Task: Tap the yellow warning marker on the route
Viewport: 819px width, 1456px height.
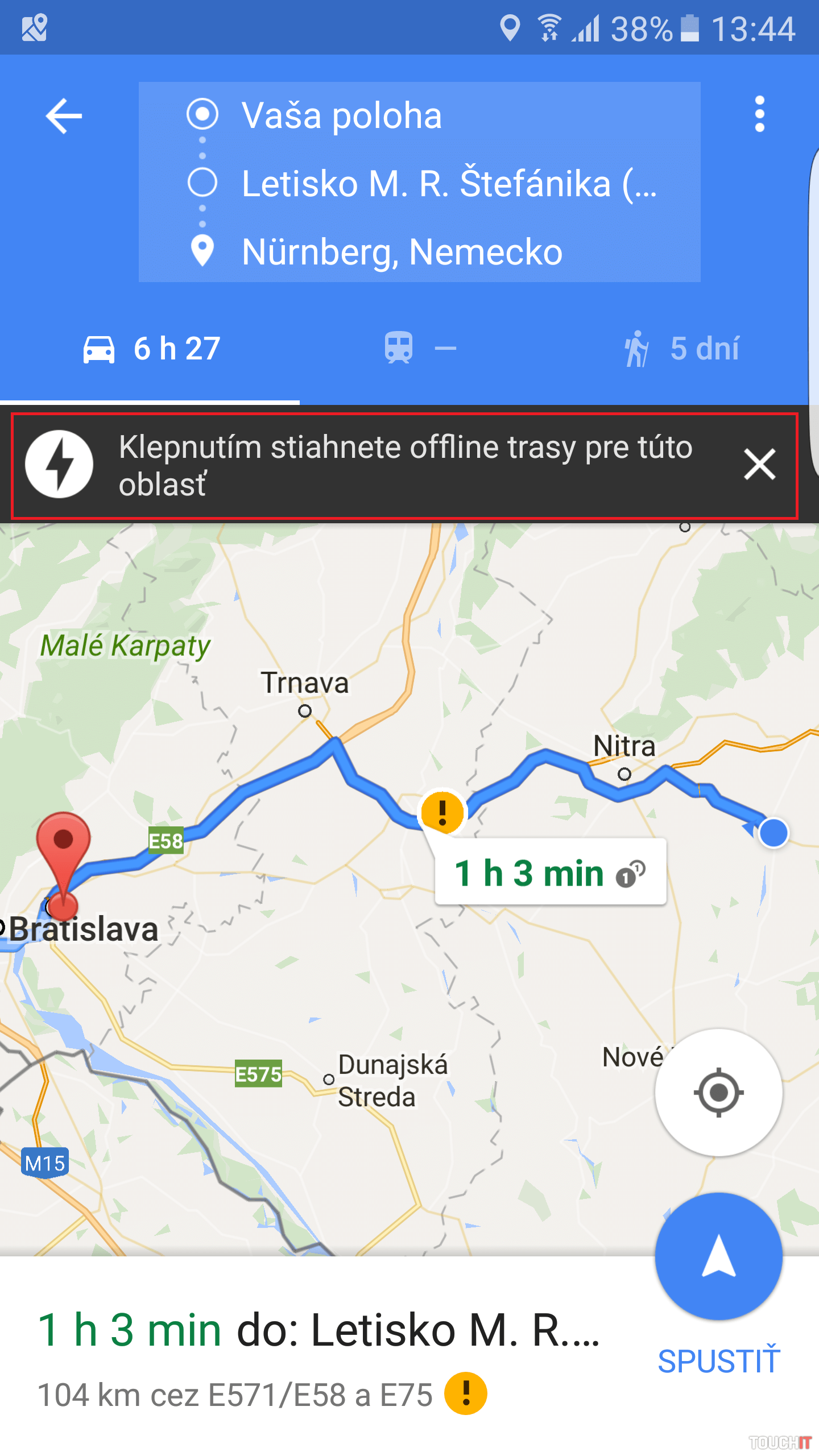Action: tap(442, 812)
